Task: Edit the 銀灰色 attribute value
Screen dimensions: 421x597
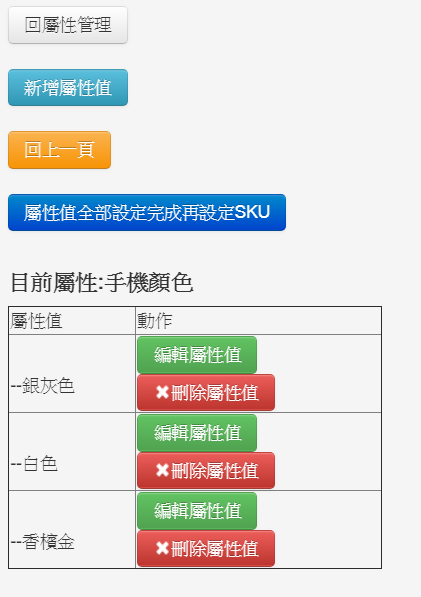Action: [x=197, y=355]
